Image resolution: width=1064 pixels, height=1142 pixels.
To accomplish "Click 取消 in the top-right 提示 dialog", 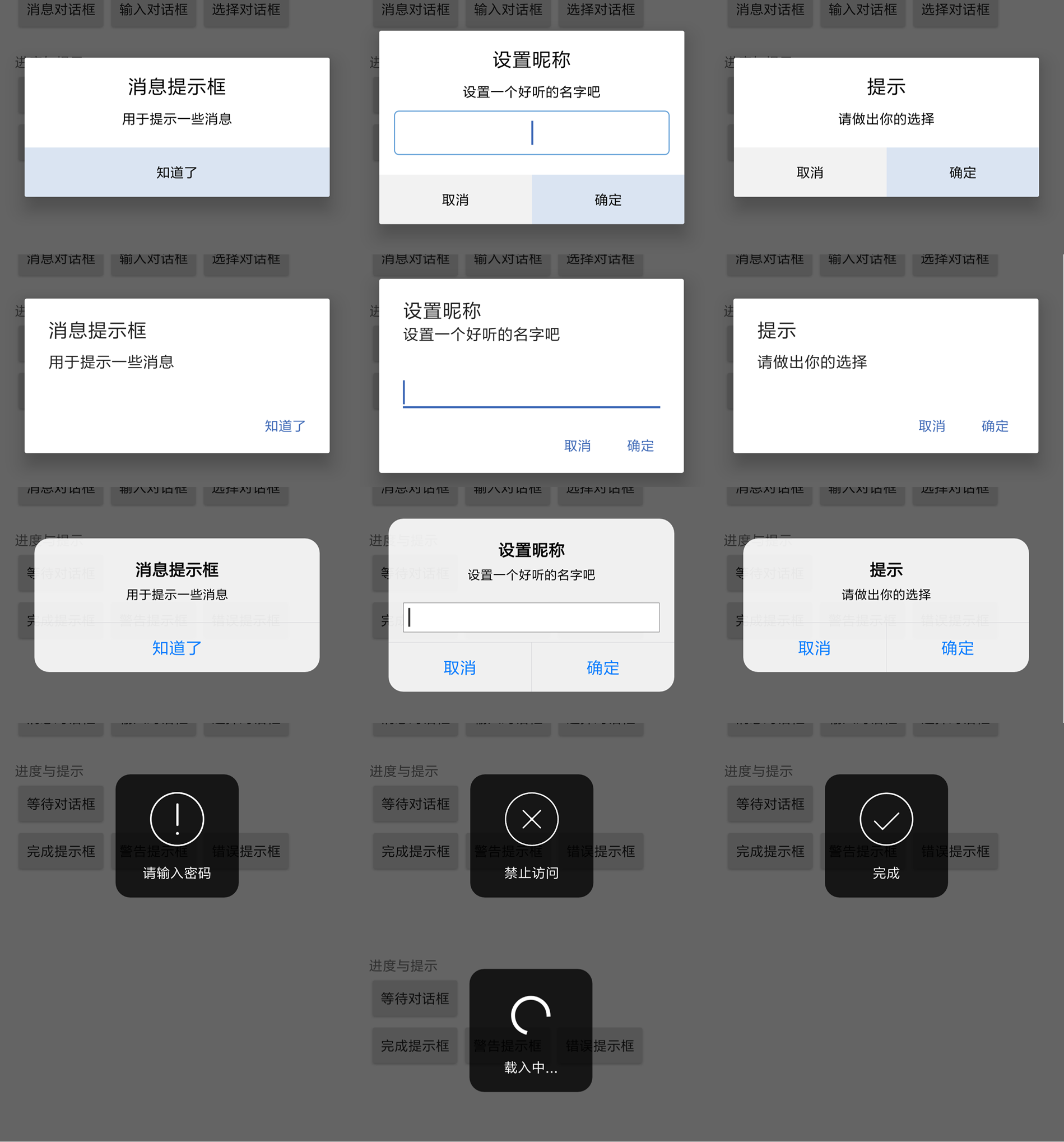I will (810, 172).
